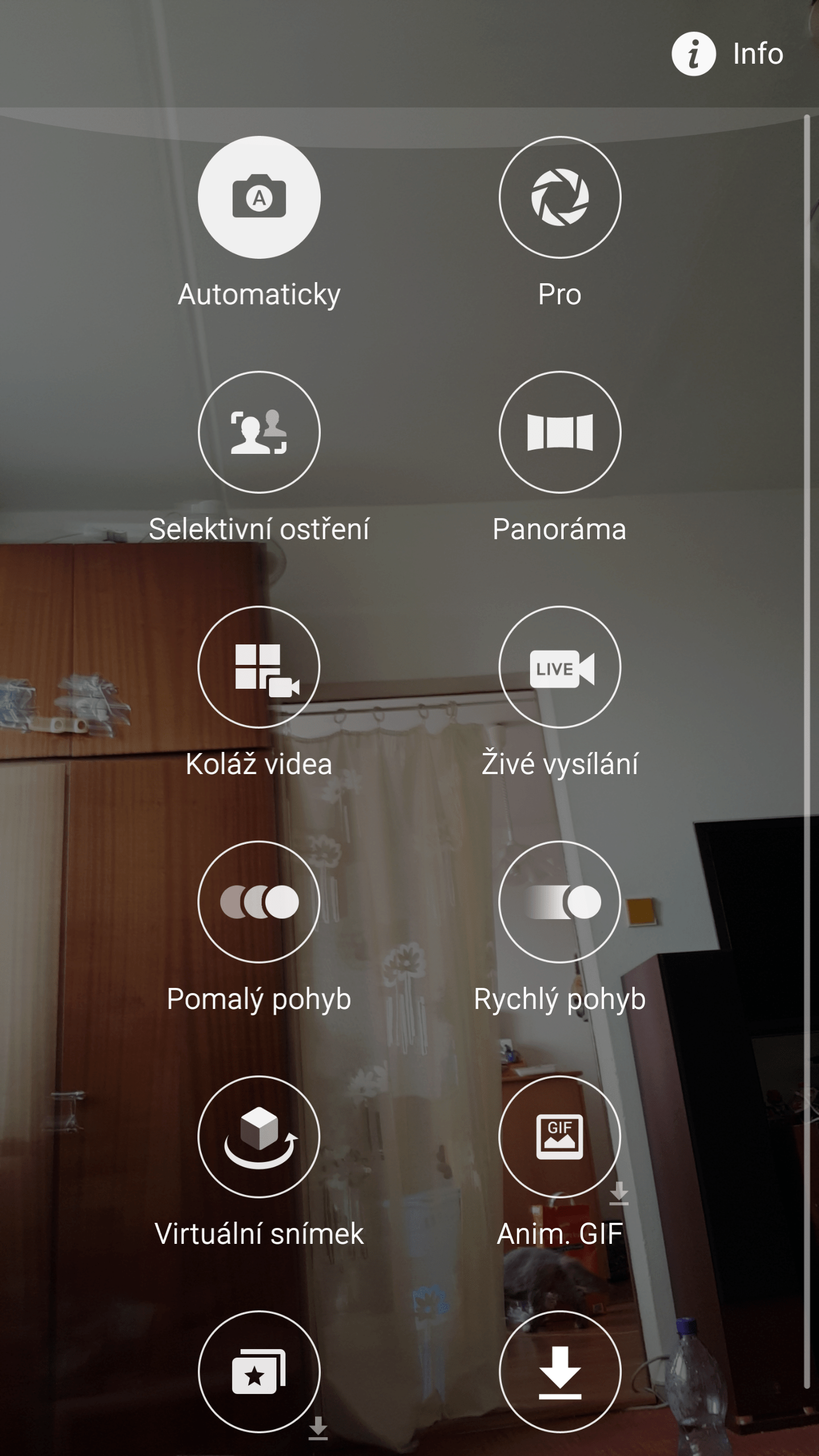Choose Selektivní ostření mode

coord(259,432)
